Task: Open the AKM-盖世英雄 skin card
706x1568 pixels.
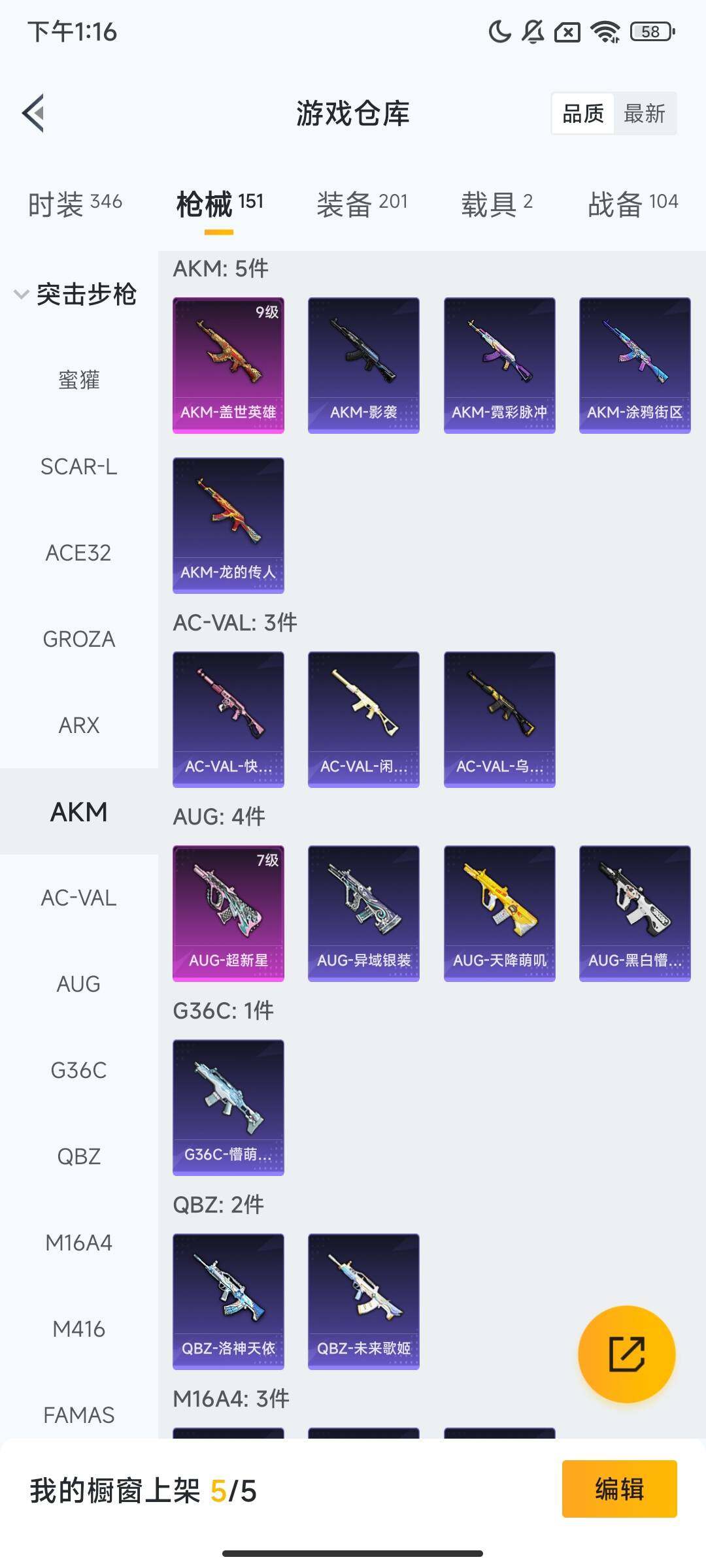Action: tap(228, 365)
